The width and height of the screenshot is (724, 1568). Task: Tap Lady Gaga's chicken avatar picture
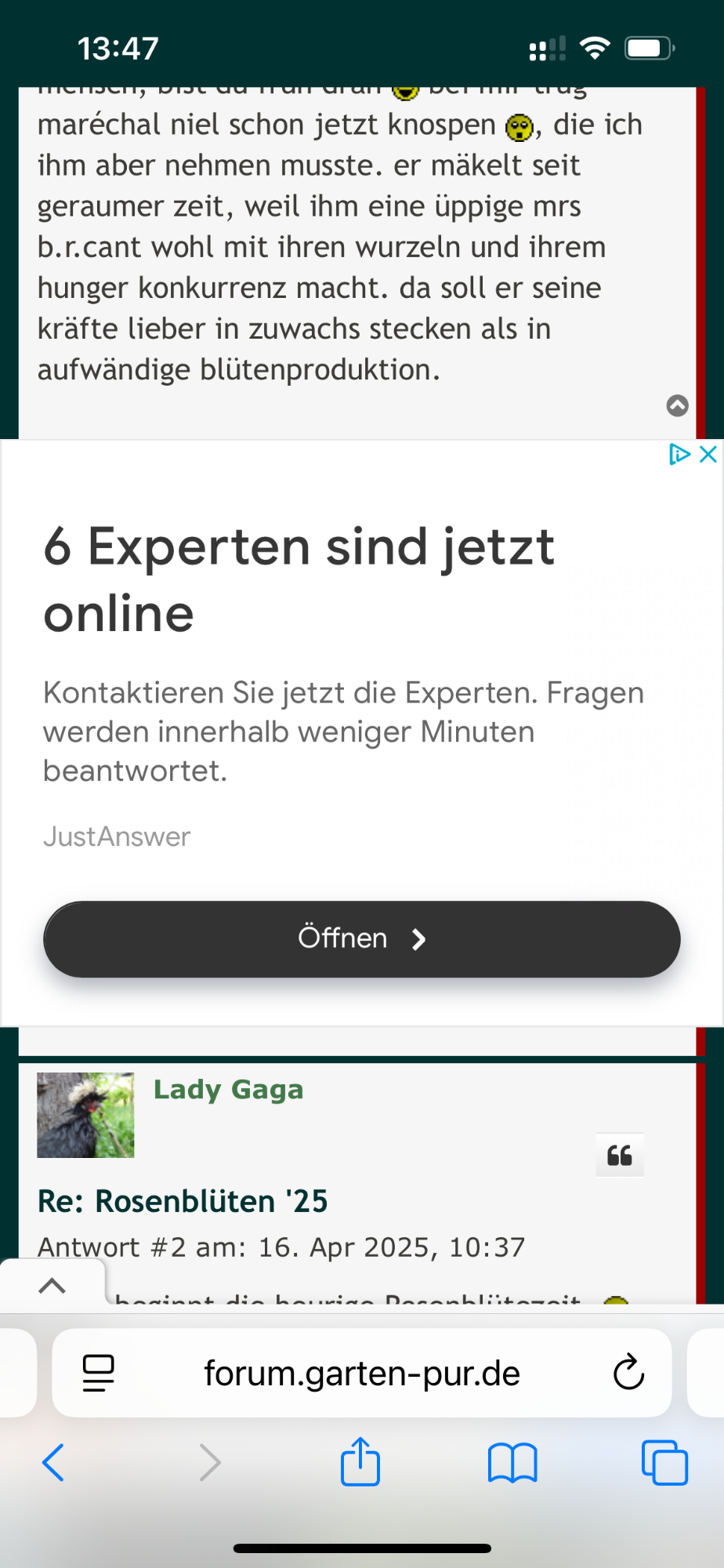(x=85, y=1115)
